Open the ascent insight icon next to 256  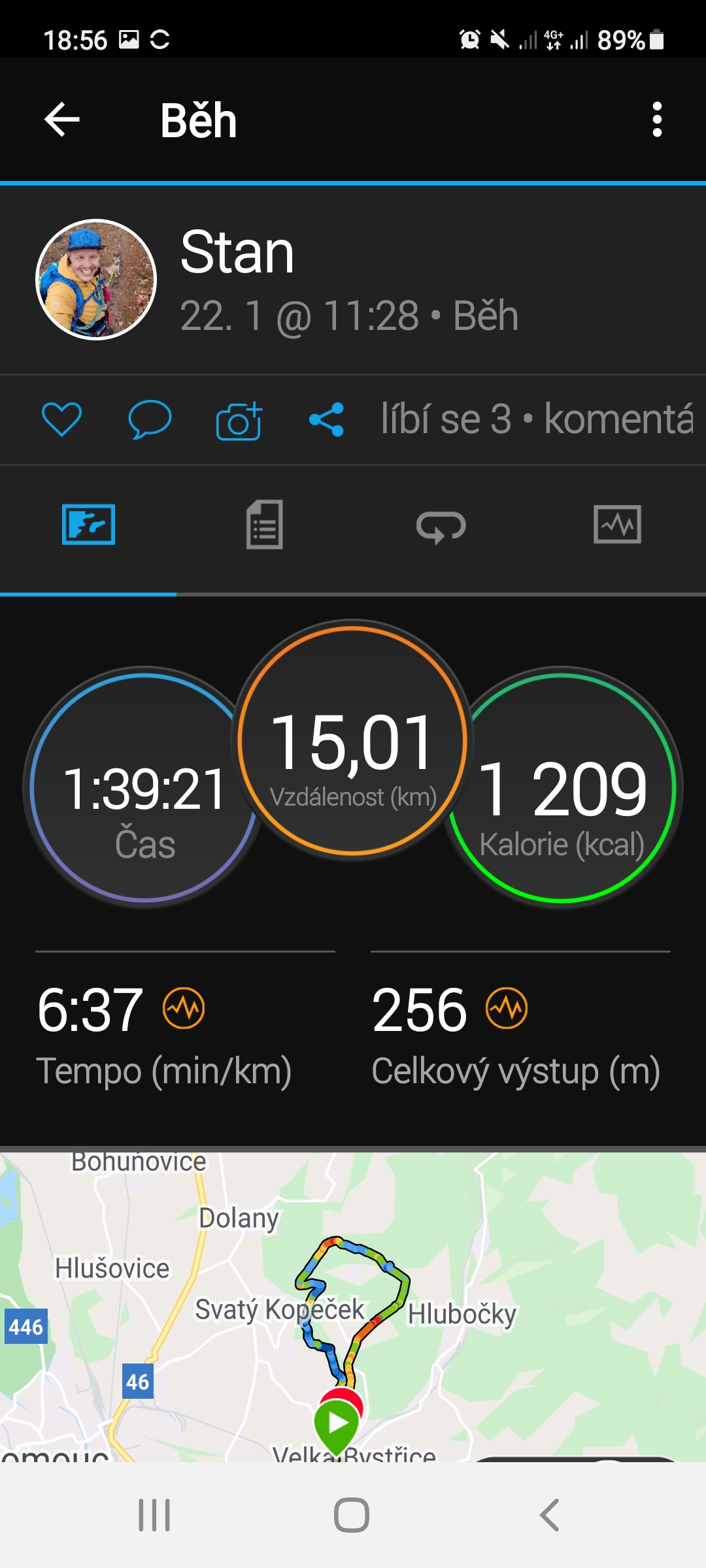507,1008
